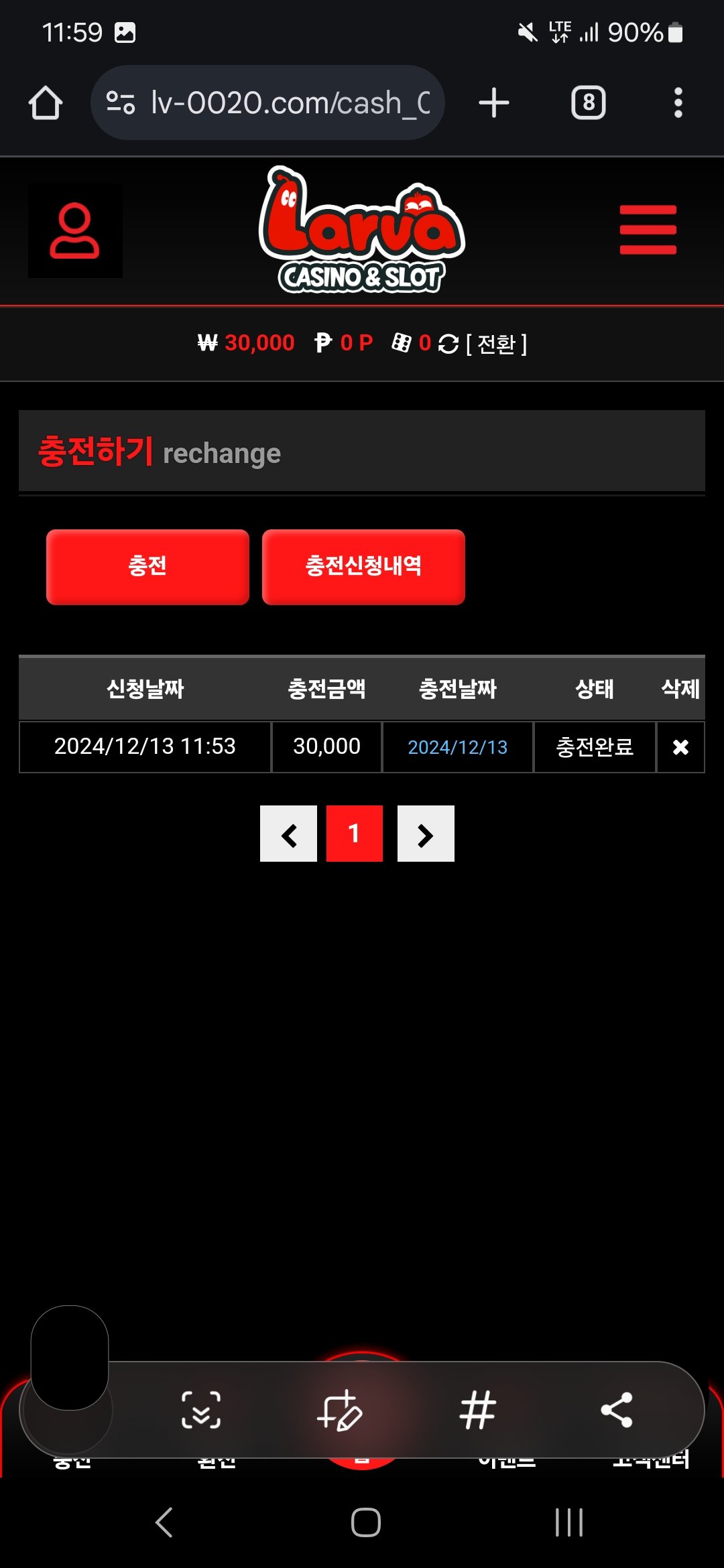Go to the previous page of results
The width and height of the screenshot is (724, 1568).
coord(288,834)
